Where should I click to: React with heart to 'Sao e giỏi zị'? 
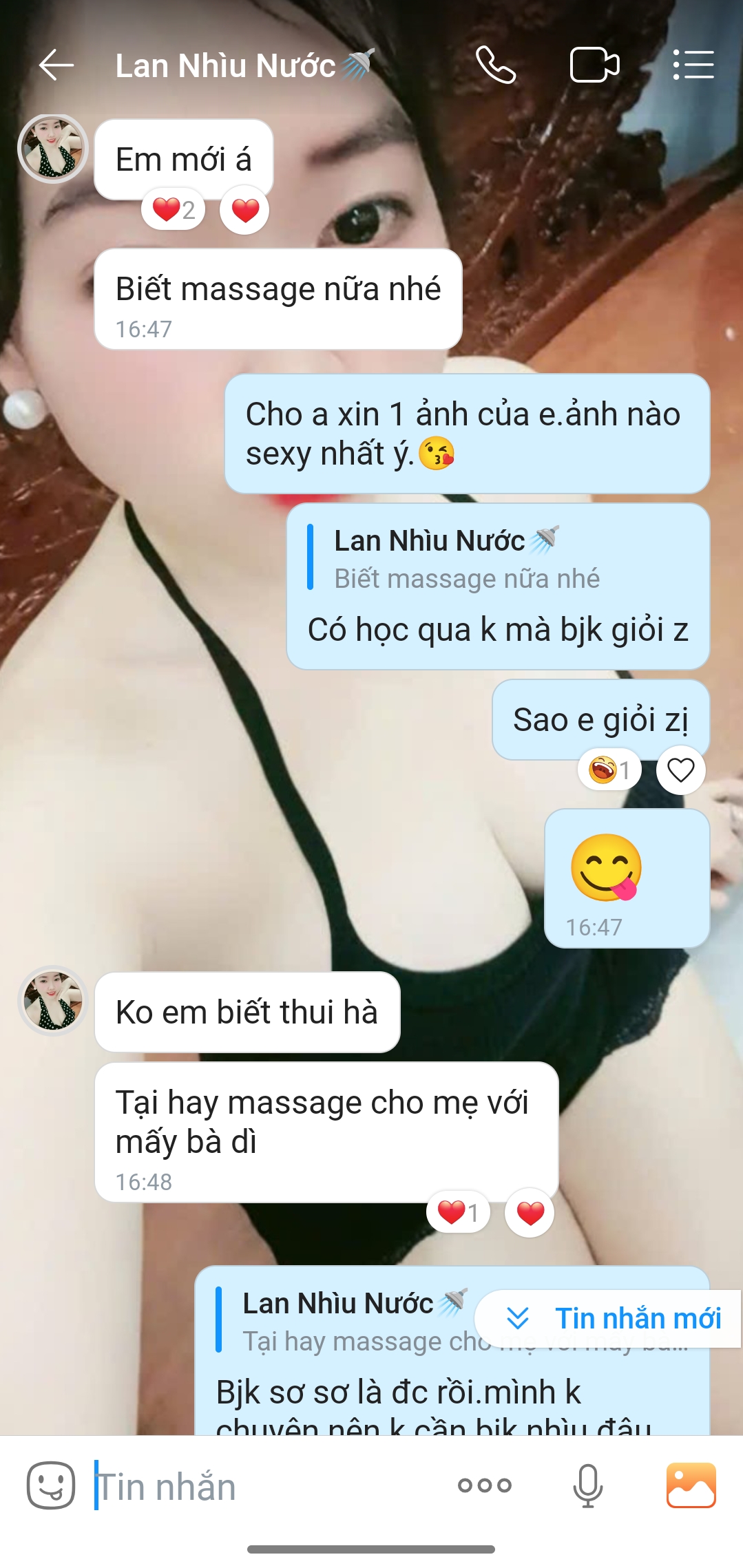click(x=680, y=770)
